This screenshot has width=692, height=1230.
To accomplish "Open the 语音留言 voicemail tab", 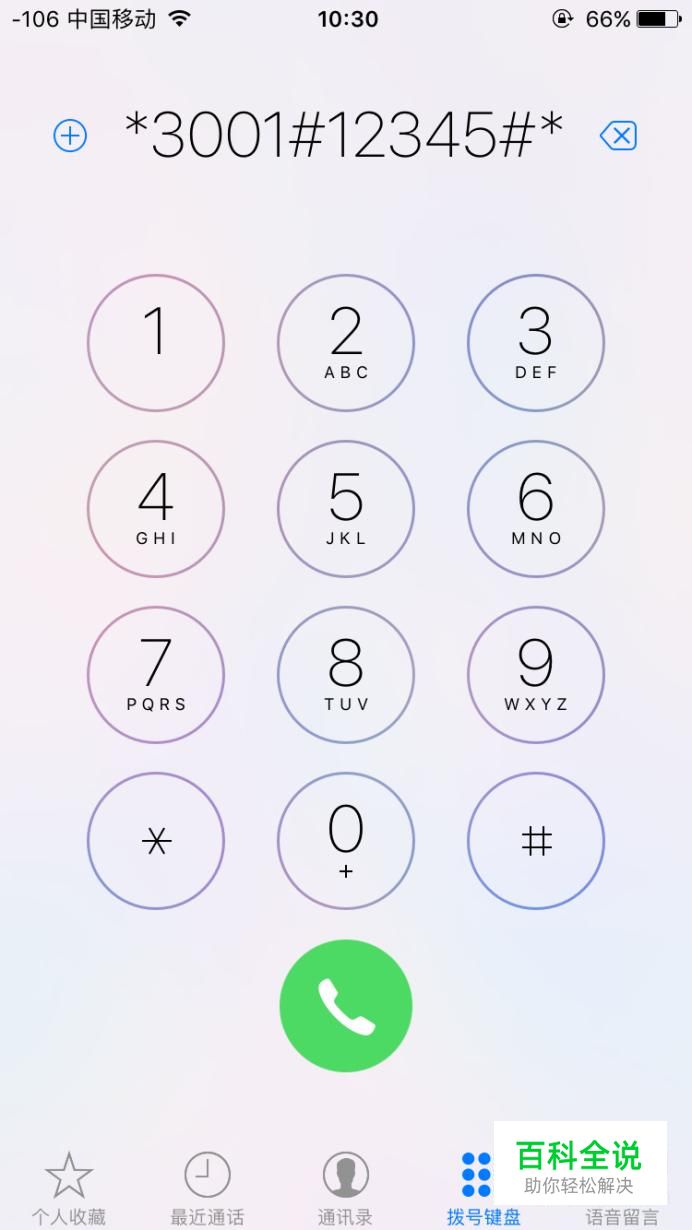I will 622,1215.
